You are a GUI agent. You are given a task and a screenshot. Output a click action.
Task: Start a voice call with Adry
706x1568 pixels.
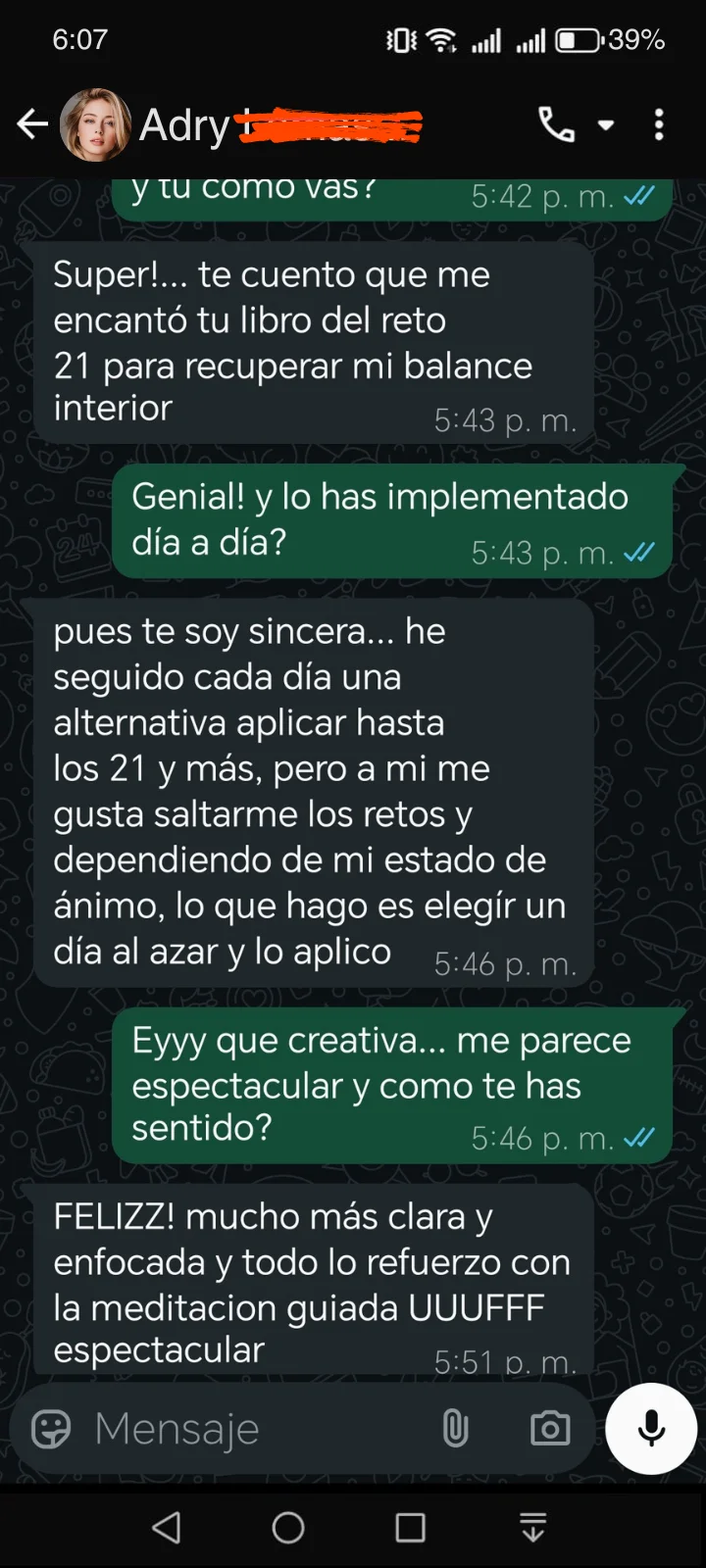coord(556,124)
